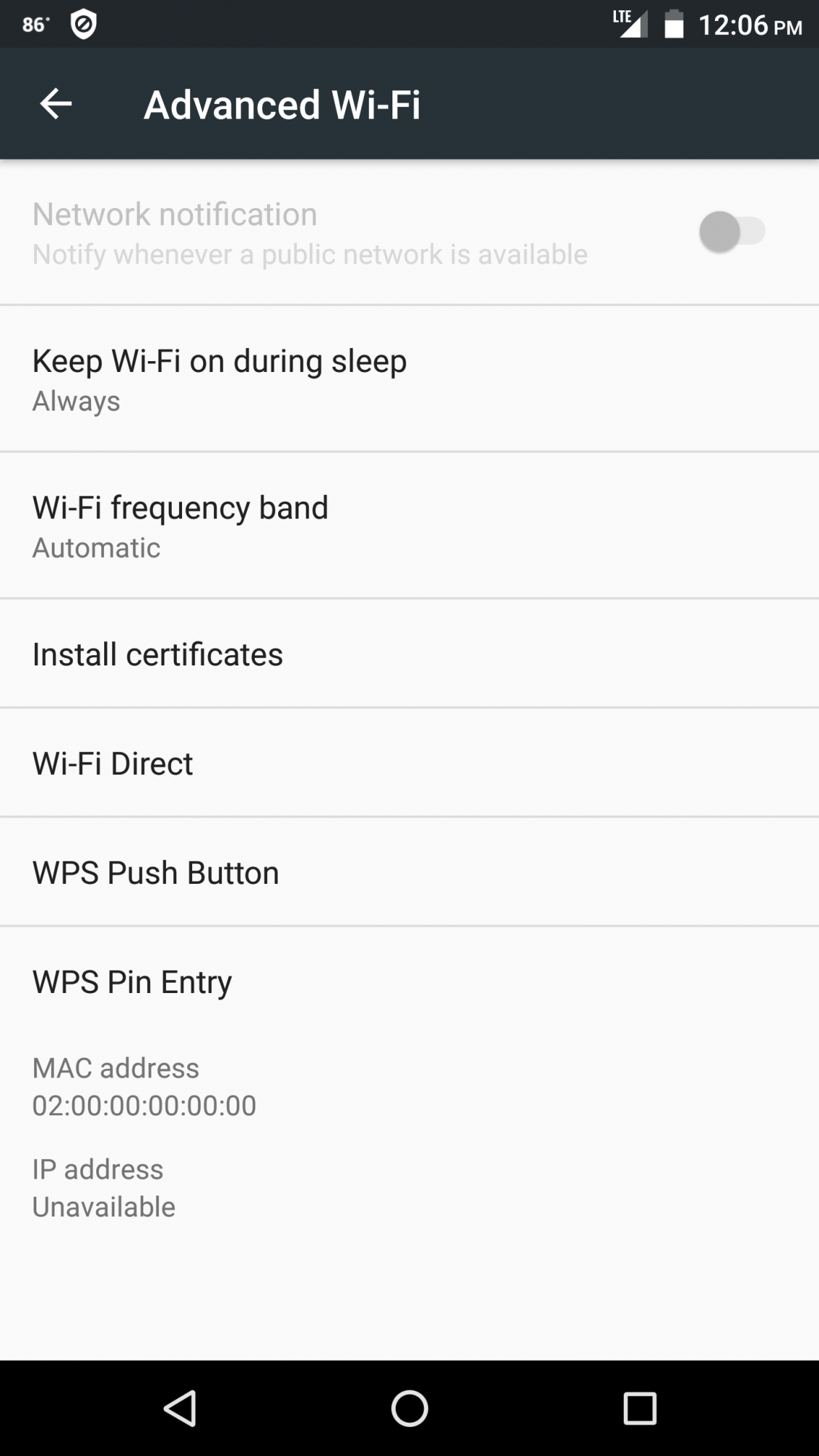The height and width of the screenshot is (1456, 819).
Task: Select WPS Pin Entry
Action: 409,981
